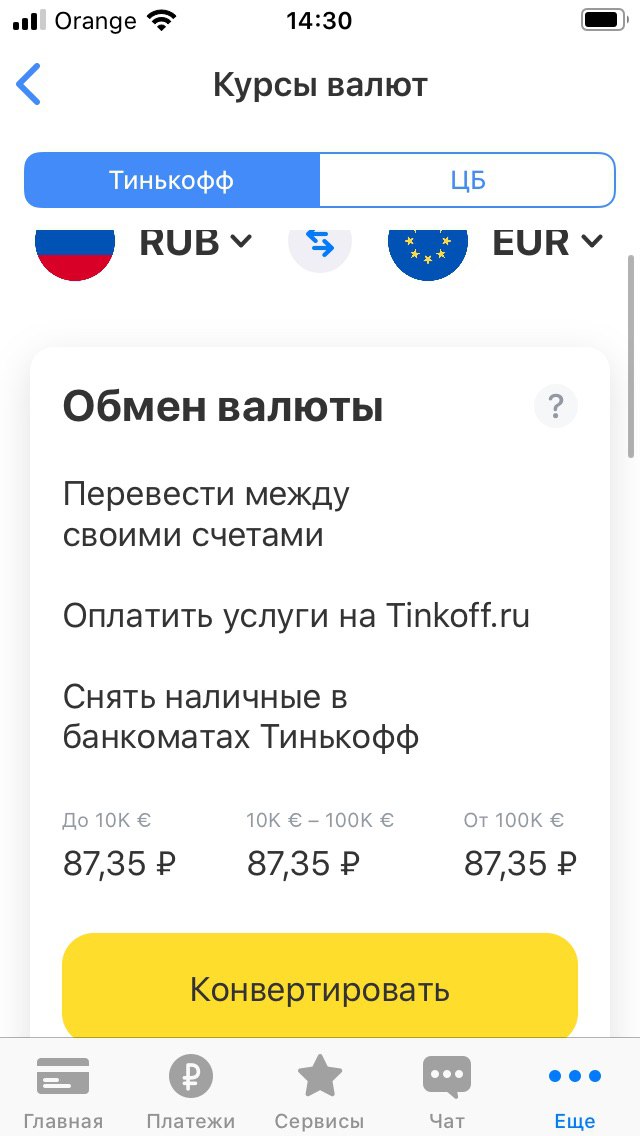Image resolution: width=640 pixels, height=1136 pixels.
Task: Swap the RUB and EUR currencies
Action: (x=320, y=244)
